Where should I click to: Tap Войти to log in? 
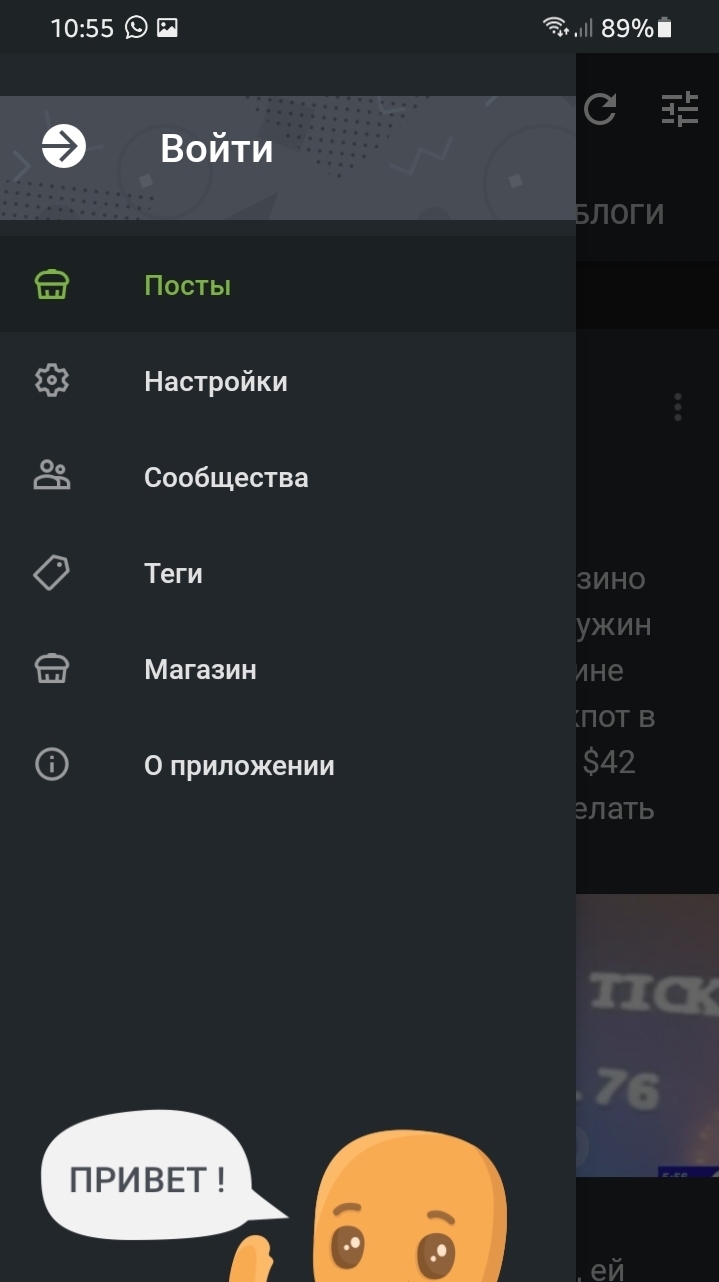(x=216, y=149)
